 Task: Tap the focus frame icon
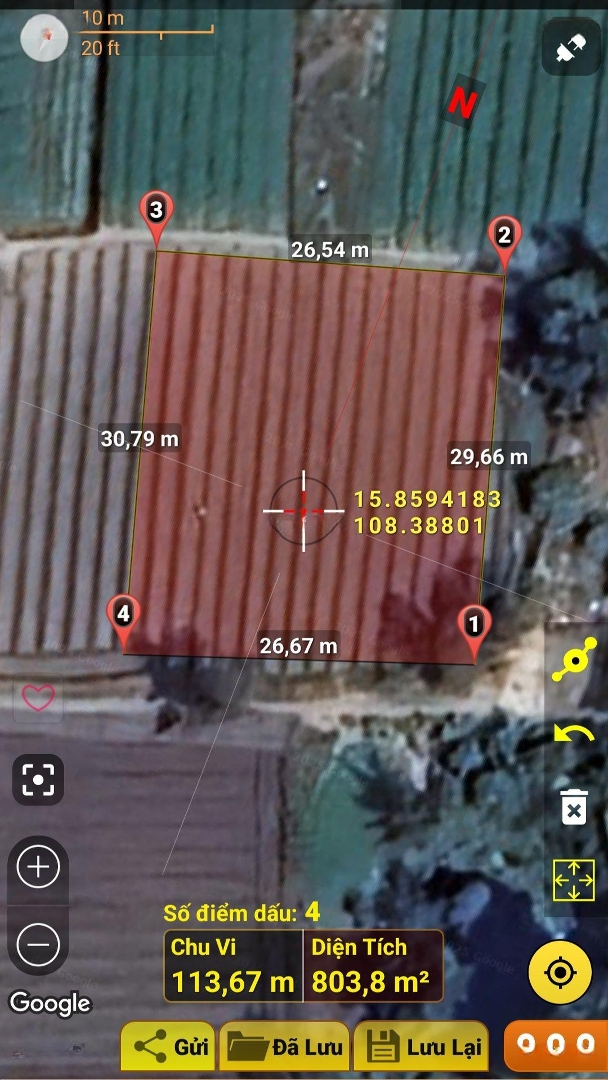(38, 780)
